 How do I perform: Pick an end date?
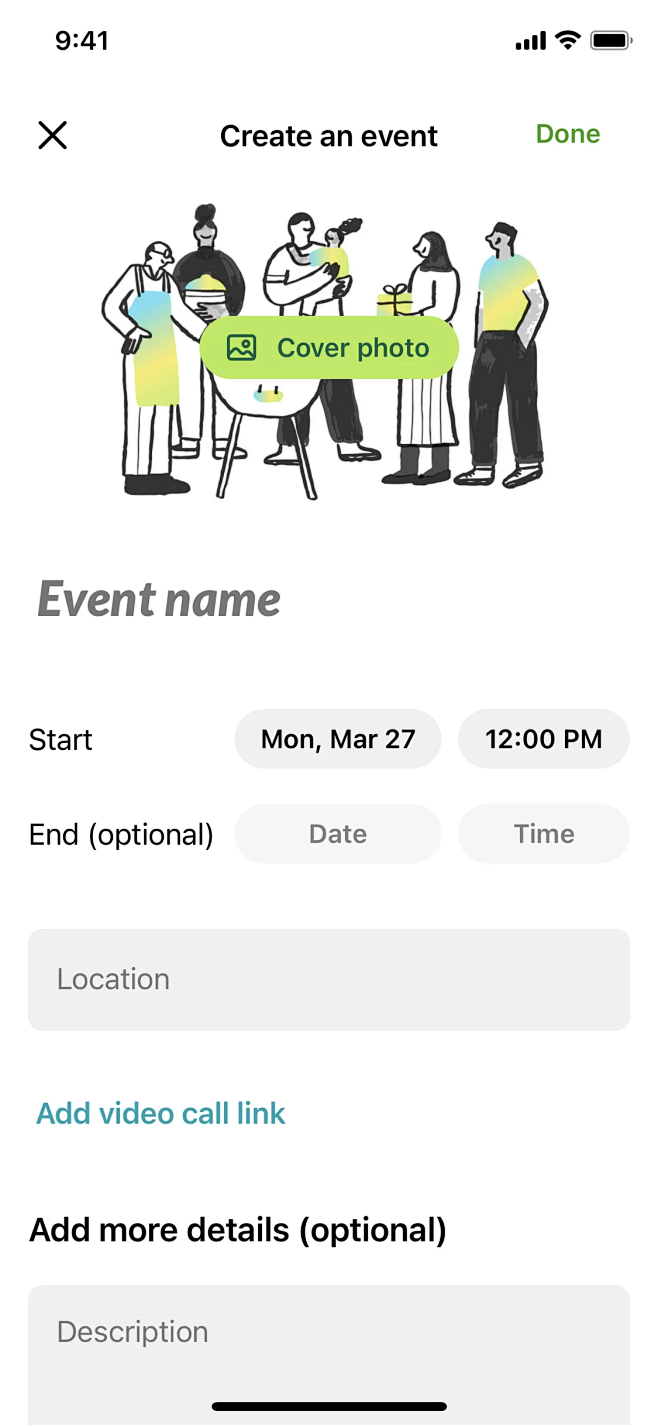point(337,834)
